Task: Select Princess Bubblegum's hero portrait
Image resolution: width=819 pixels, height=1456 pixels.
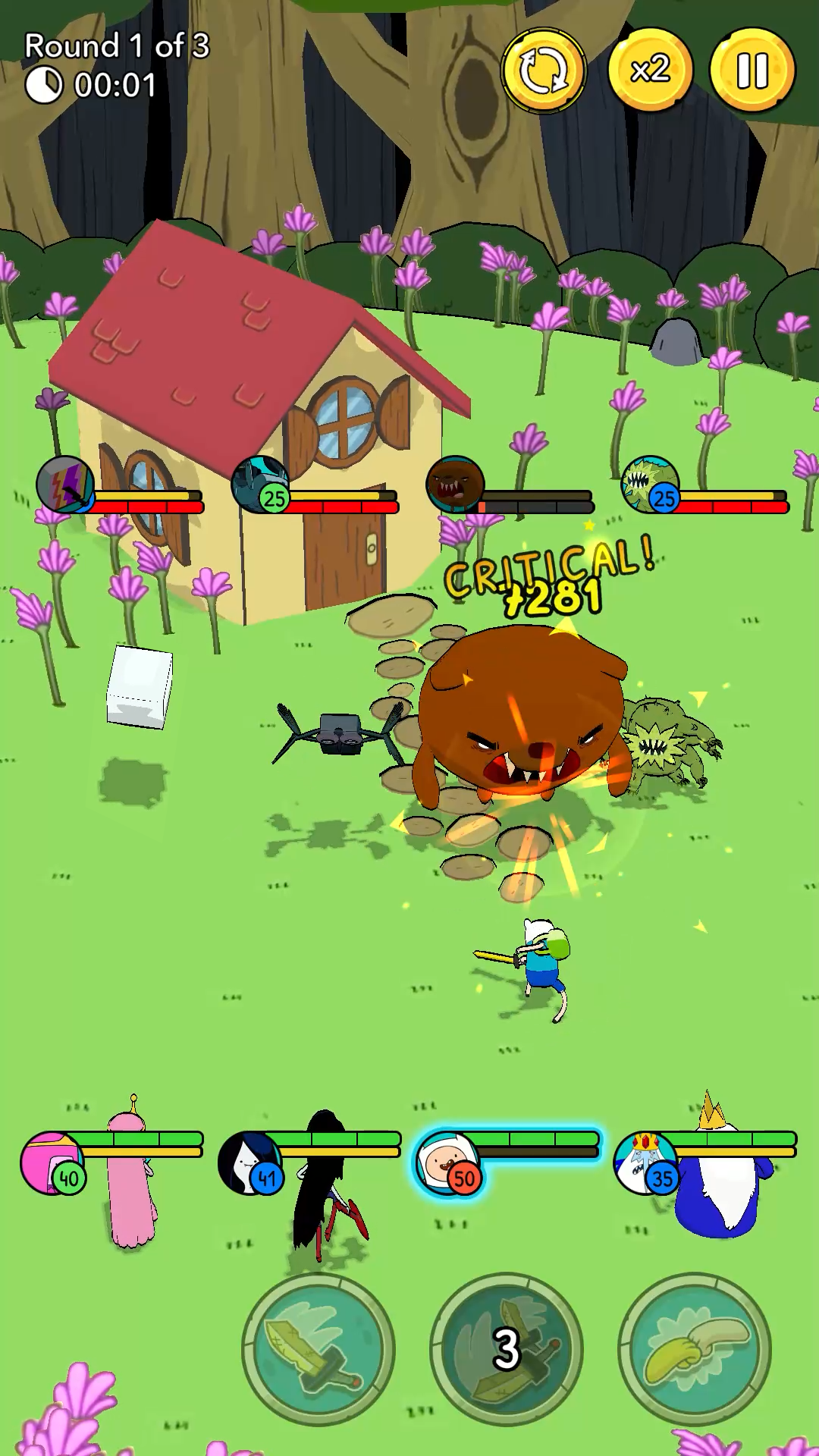Action: tap(50, 1162)
